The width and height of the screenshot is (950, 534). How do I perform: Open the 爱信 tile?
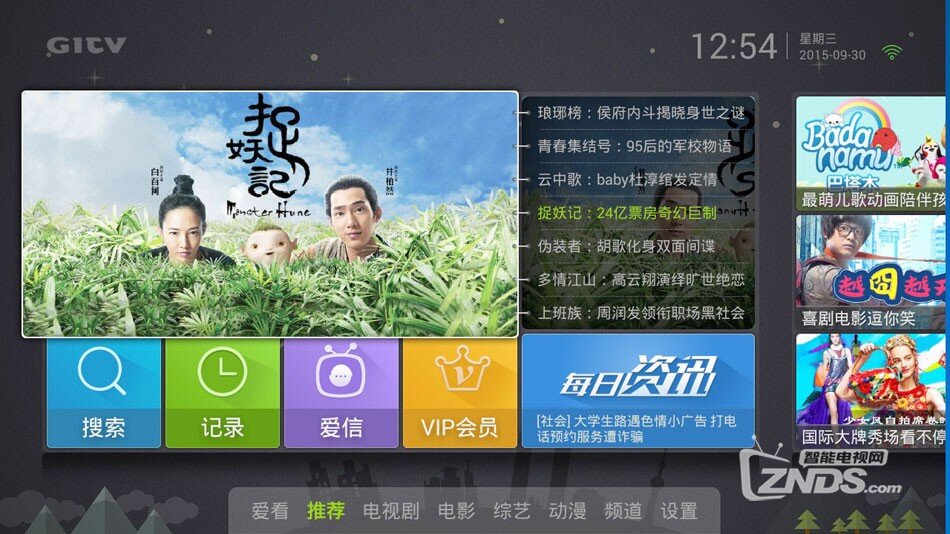[x=341, y=392]
